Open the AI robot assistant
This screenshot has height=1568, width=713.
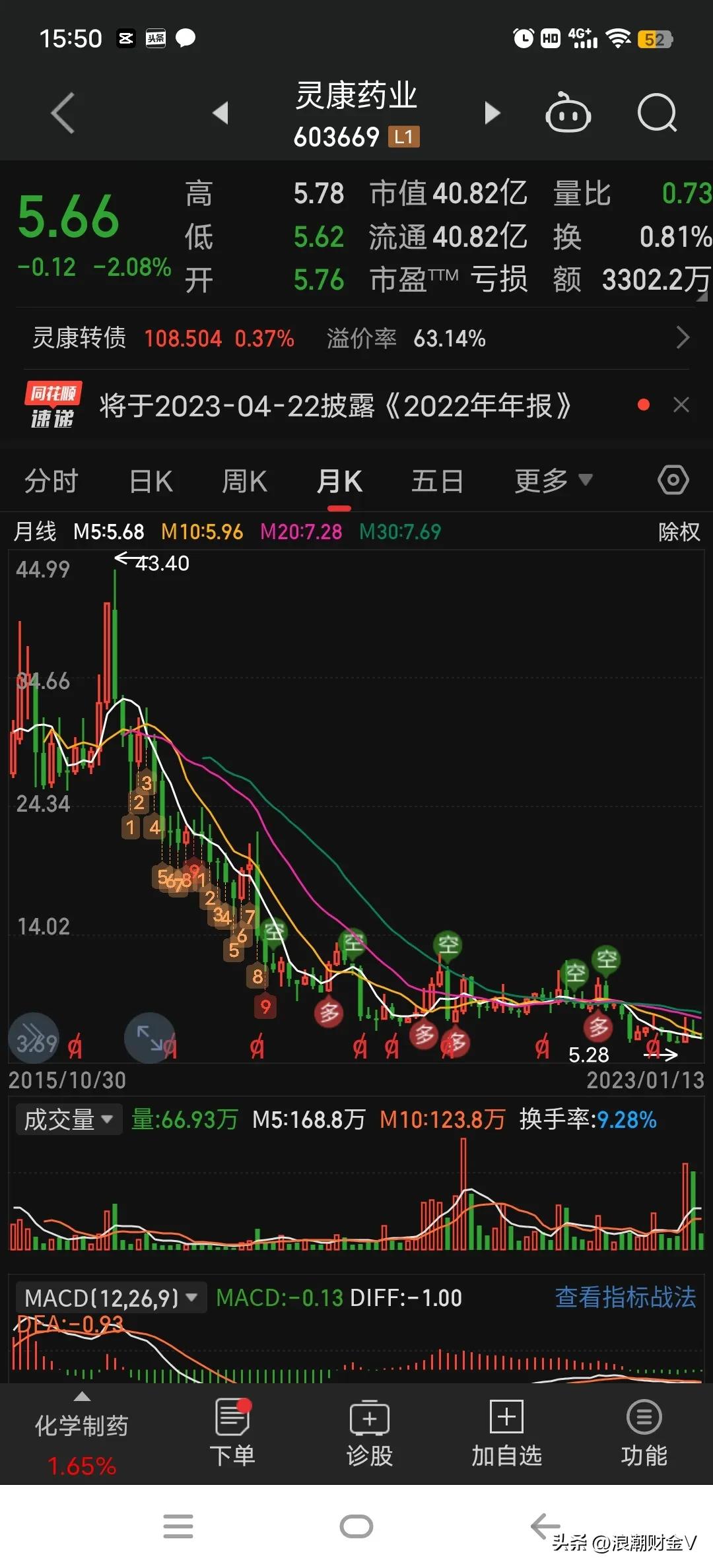tap(568, 113)
